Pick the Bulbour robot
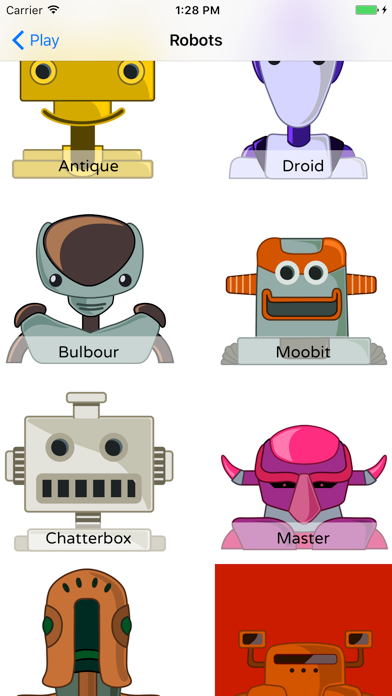 pos(88,289)
